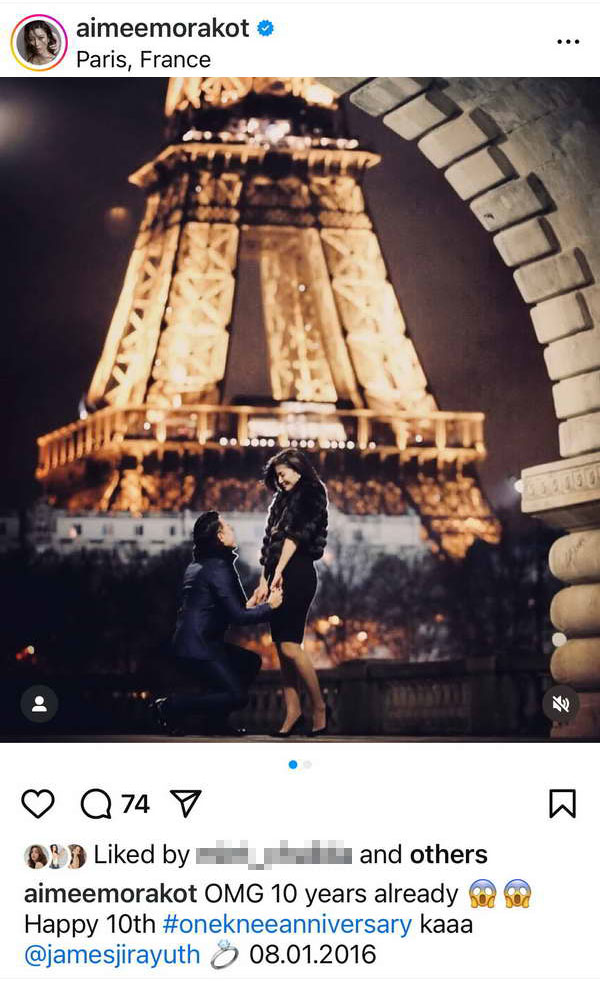Share the post with the paper plane icon
This screenshot has height=981, width=600.
[185, 803]
